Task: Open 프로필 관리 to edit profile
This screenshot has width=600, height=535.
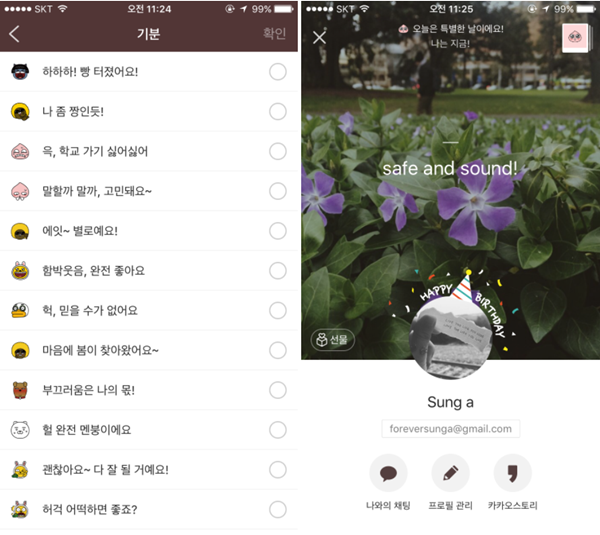Action: pos(450,474)
